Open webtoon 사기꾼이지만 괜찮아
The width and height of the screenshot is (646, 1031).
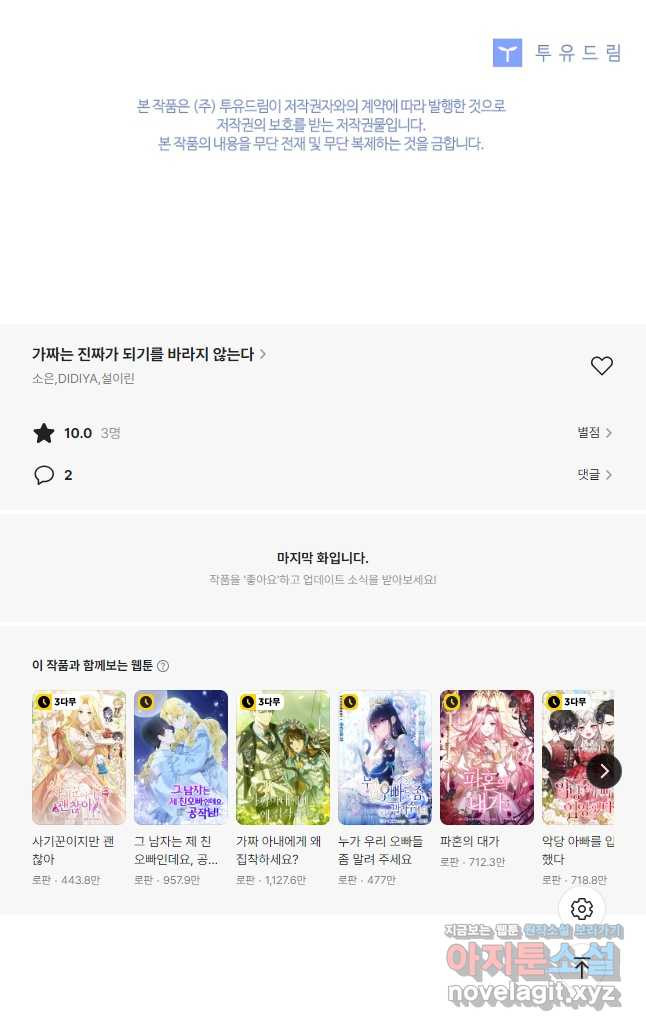coord(79,757)
